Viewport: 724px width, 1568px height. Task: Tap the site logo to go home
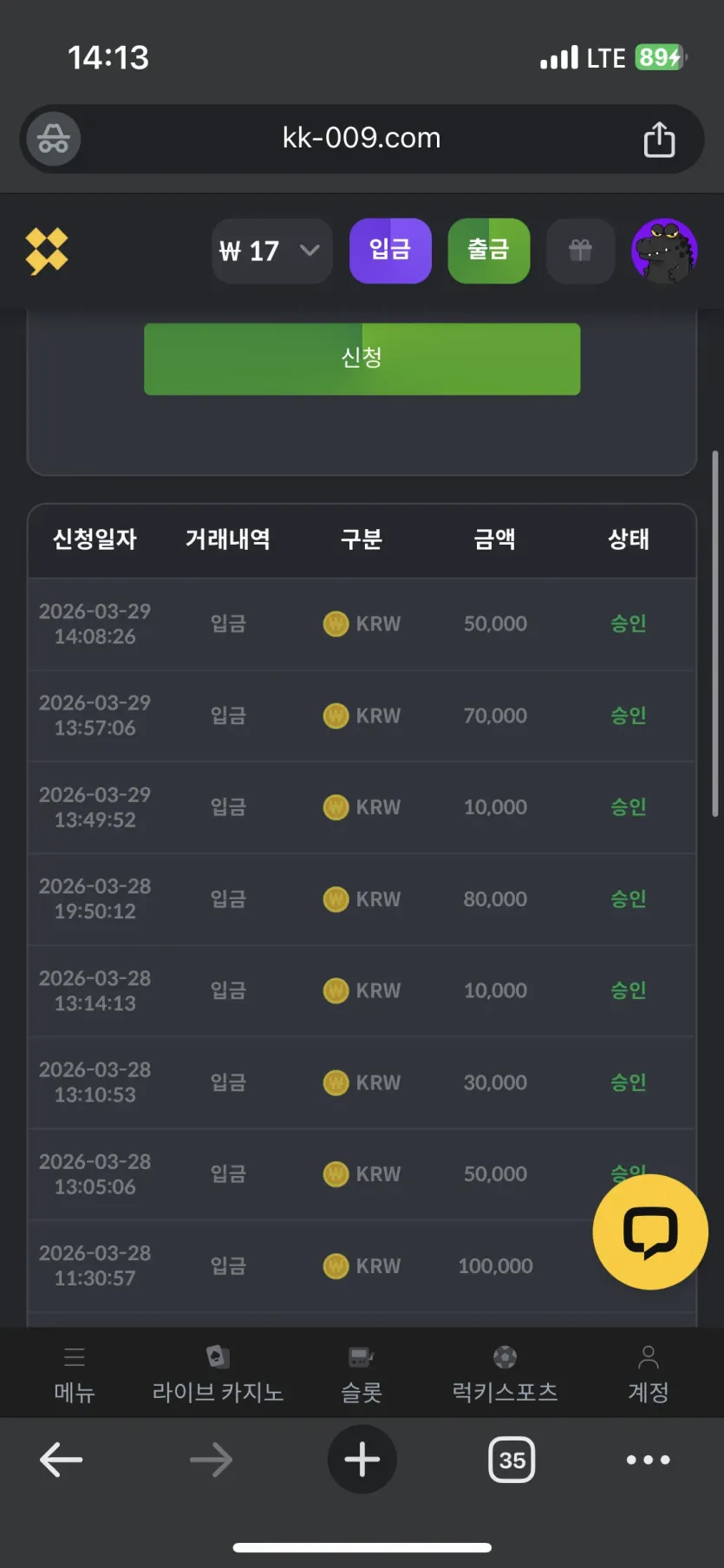[x=47, y=252]
